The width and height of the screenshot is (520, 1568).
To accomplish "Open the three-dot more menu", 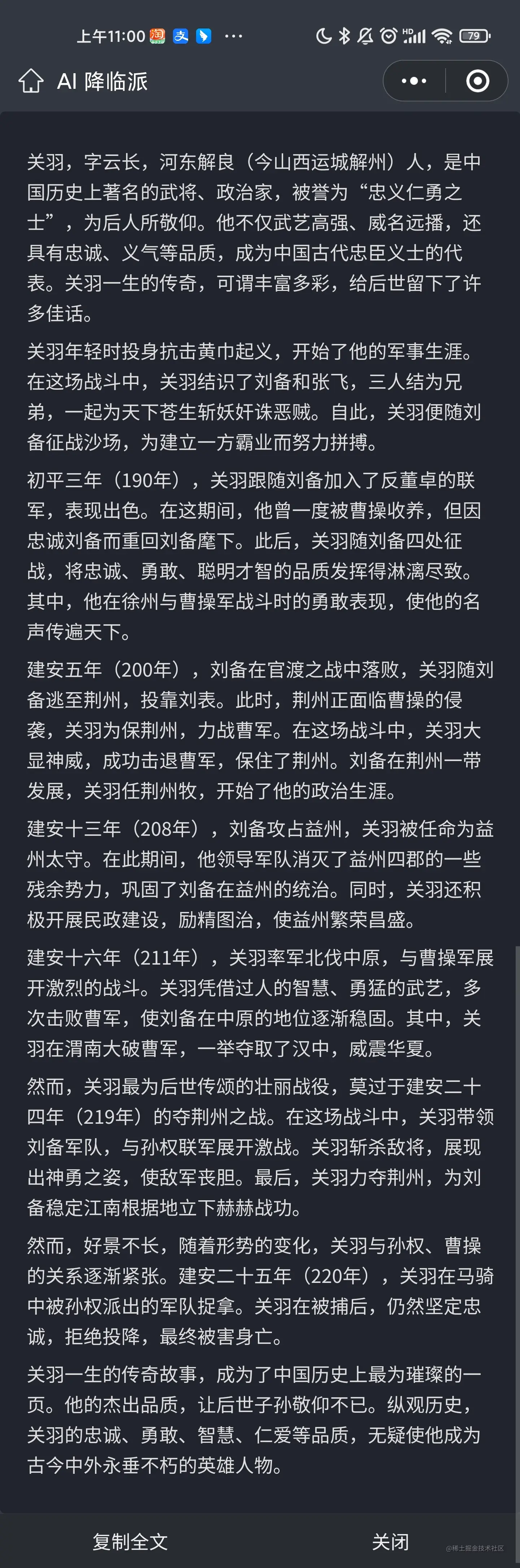I will coord(414,81).
